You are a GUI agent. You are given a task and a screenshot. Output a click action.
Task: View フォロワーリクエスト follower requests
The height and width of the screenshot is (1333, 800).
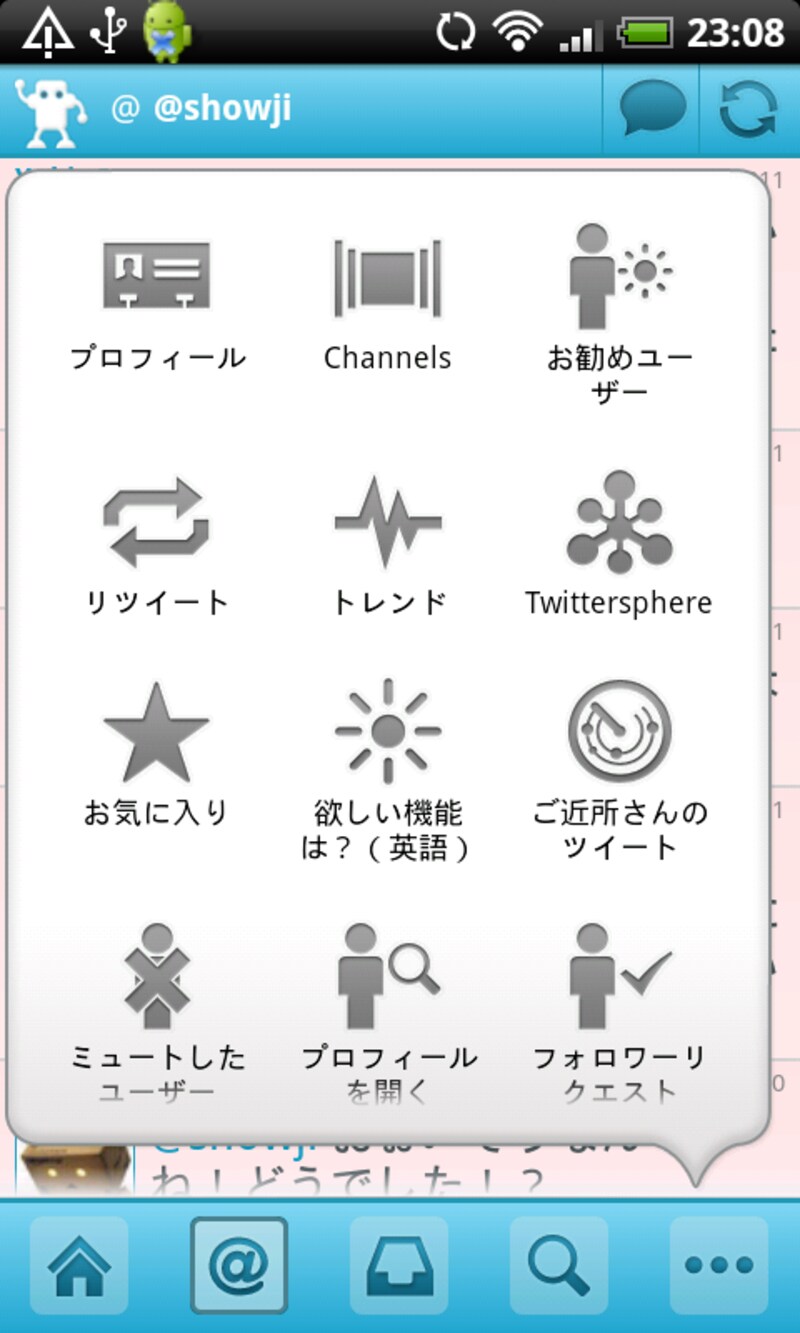[x=620, y=975]
